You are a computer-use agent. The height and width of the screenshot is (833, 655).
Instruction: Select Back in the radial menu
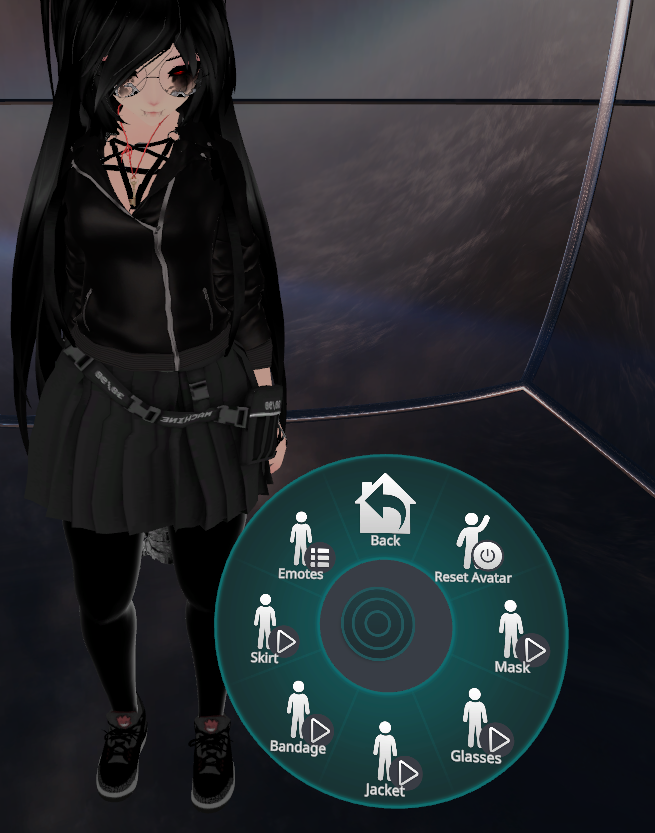coord(385,509)
